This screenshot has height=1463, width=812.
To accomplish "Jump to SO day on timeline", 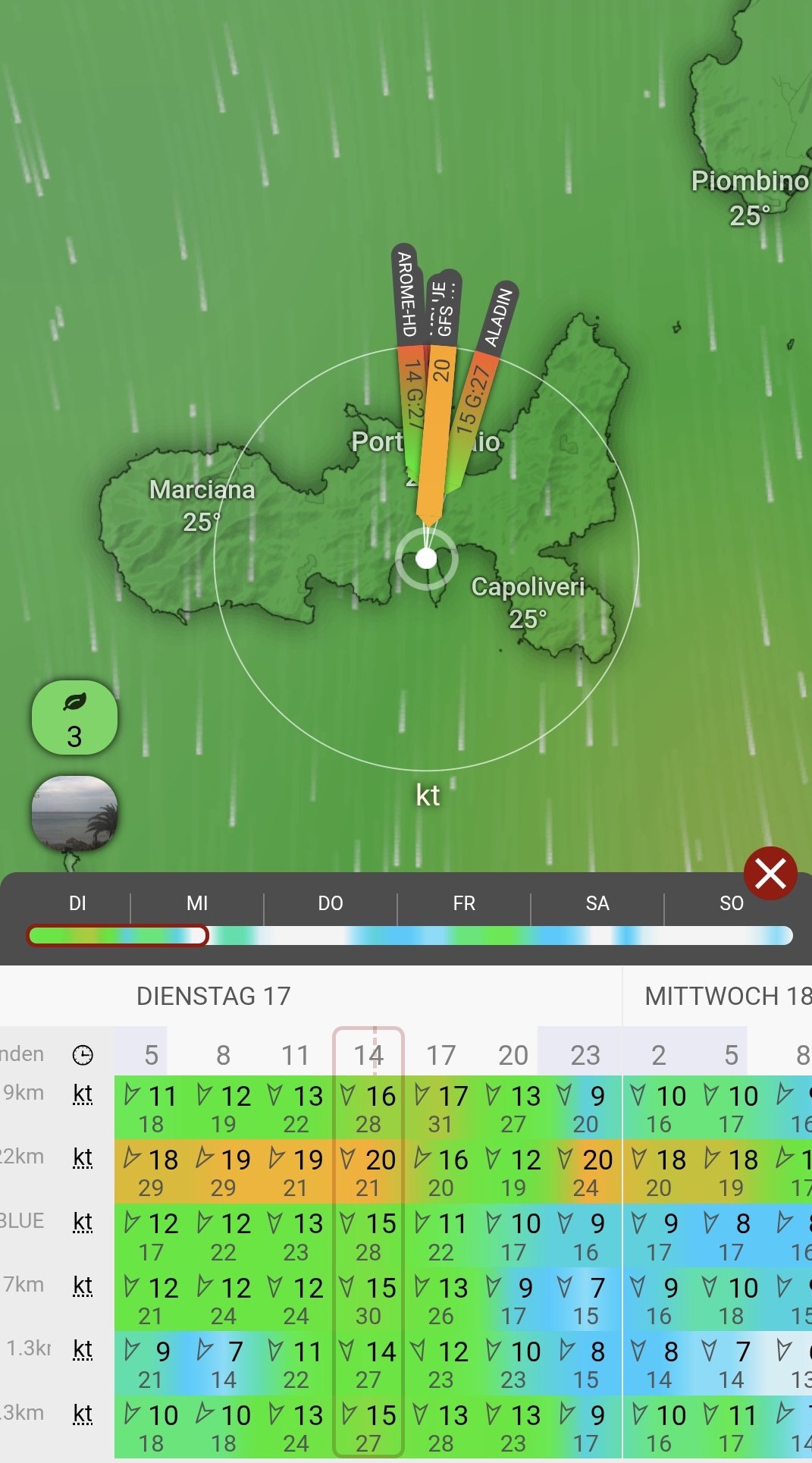I will coord(731,903).
